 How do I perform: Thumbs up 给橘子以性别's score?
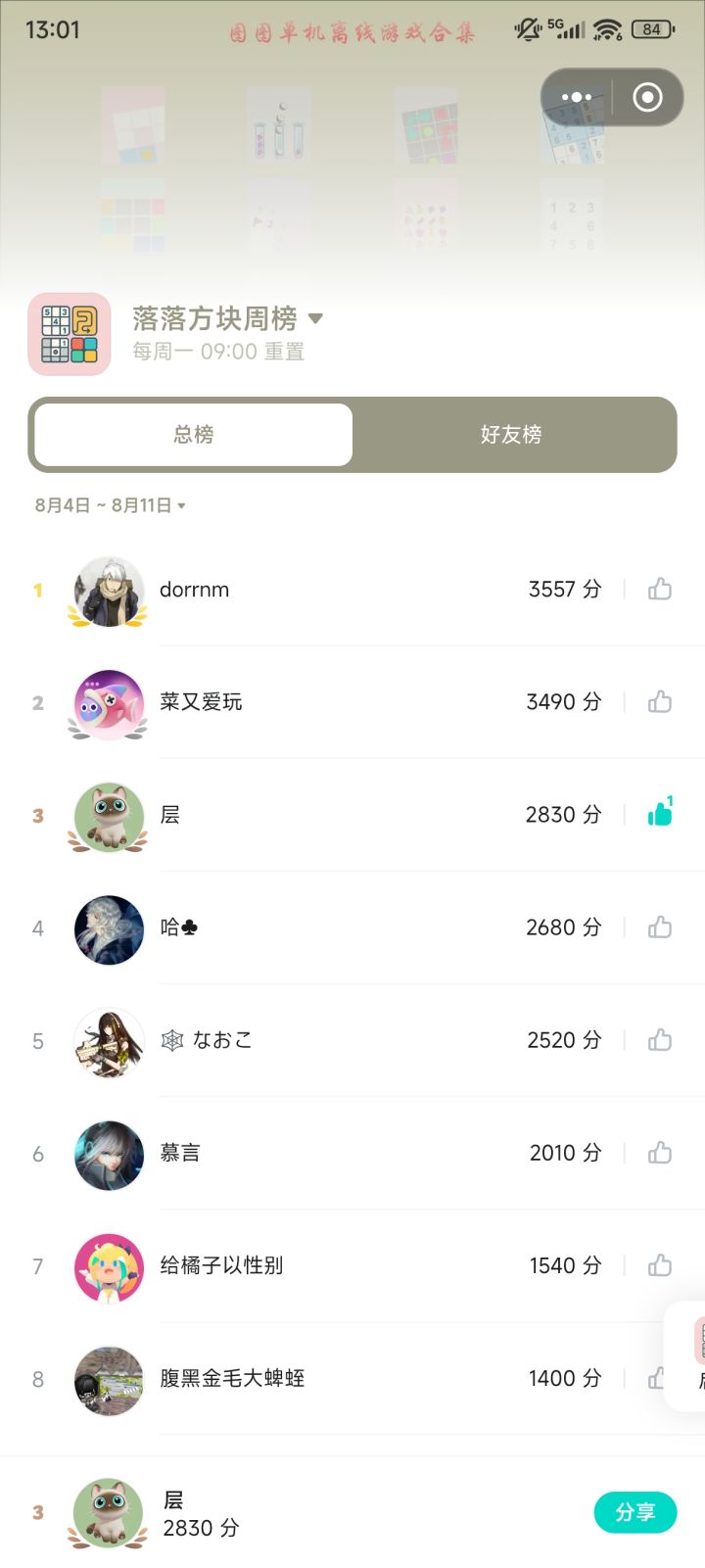(x=660, y=1264)
